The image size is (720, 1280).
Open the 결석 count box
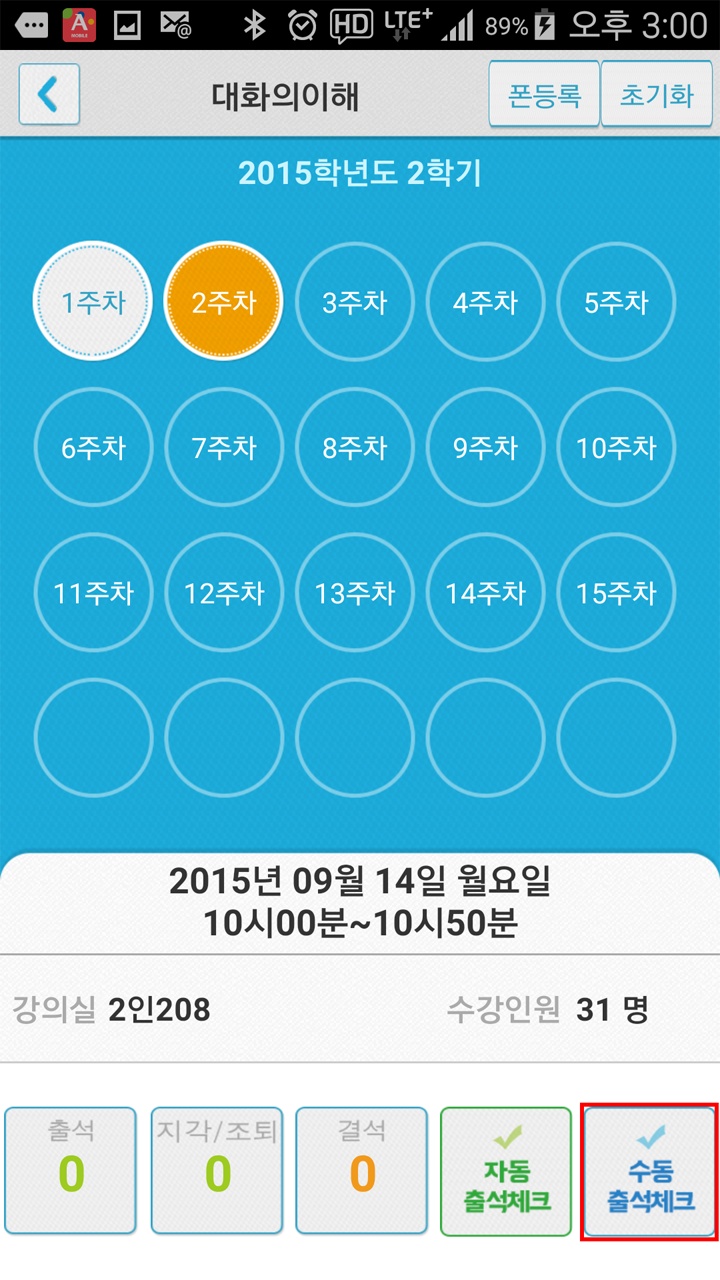tap(362, 1170)
